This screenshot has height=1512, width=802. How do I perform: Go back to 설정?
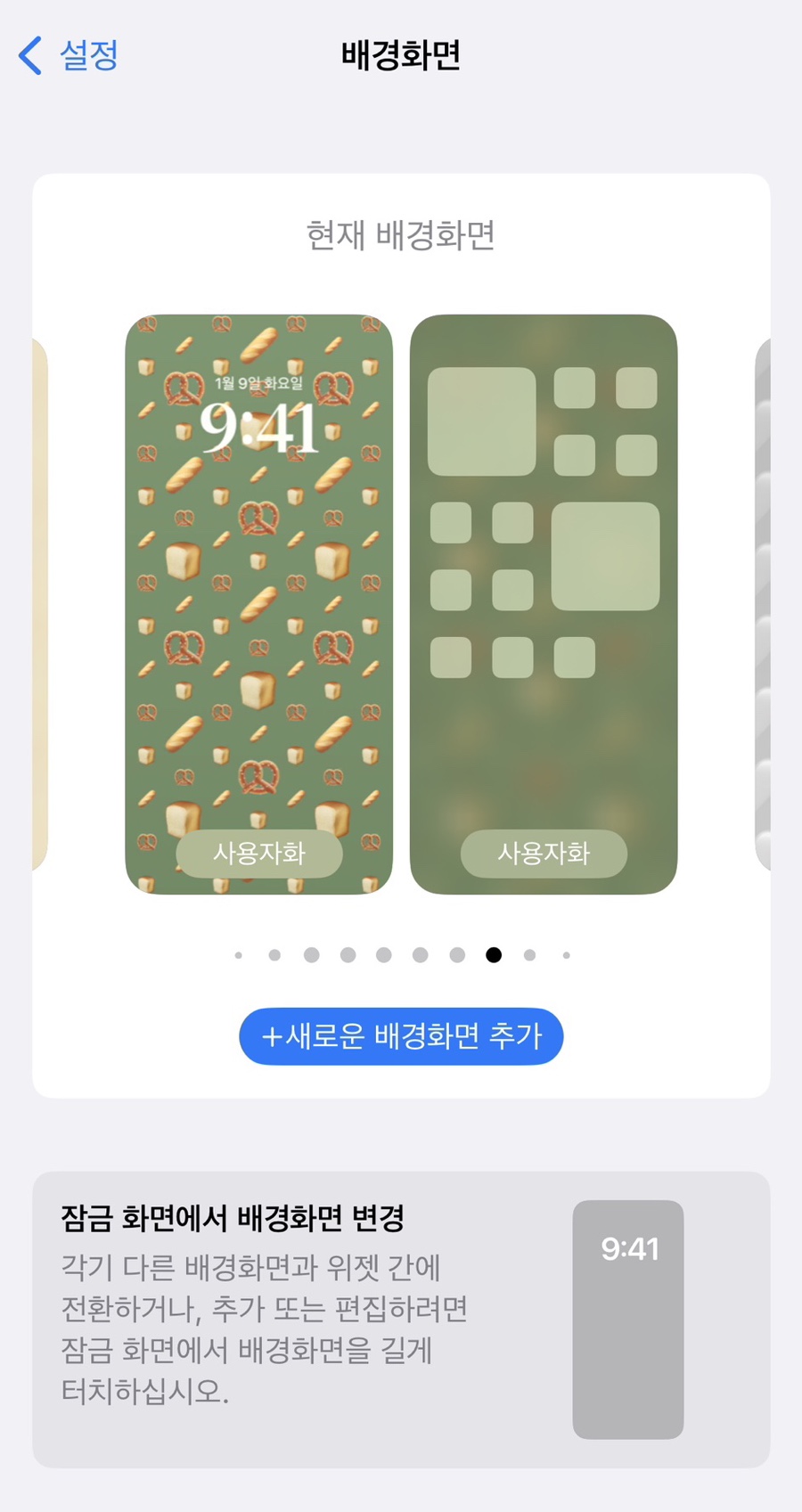(69, 55)
